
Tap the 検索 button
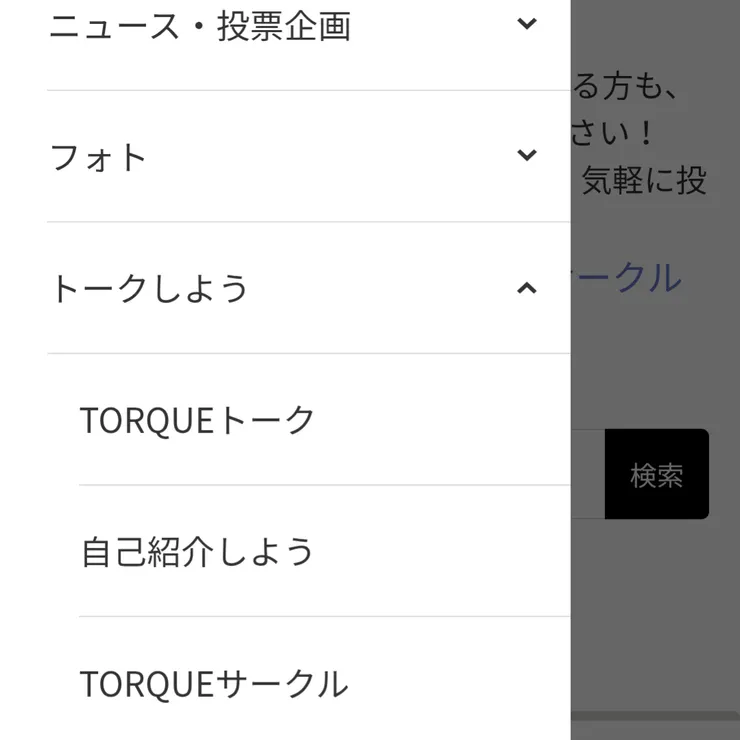[x=656, y=475]
